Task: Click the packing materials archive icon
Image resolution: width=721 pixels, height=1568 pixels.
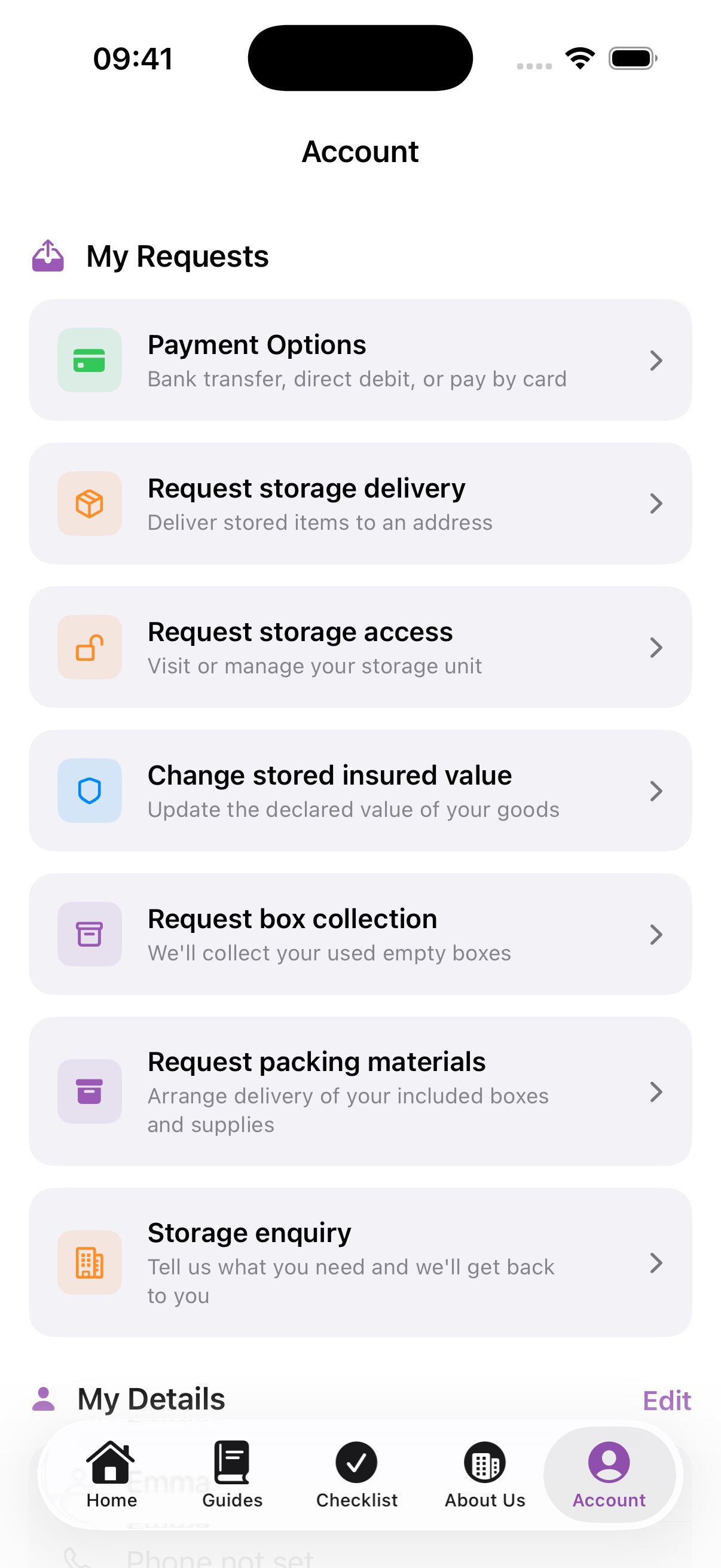Action: (x=90, y=1091)
